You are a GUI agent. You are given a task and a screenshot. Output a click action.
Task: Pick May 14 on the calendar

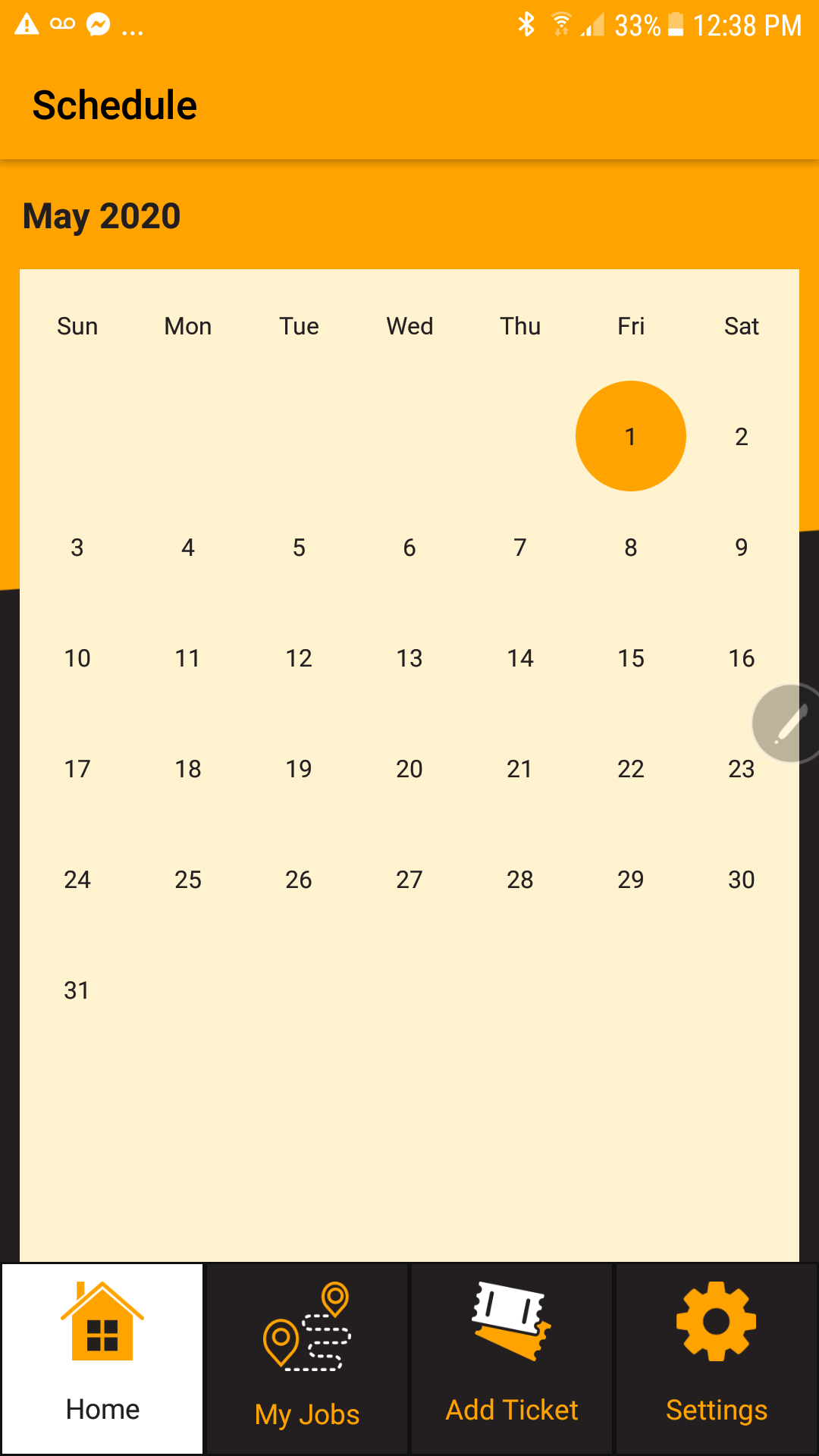[x=520, y=657]
